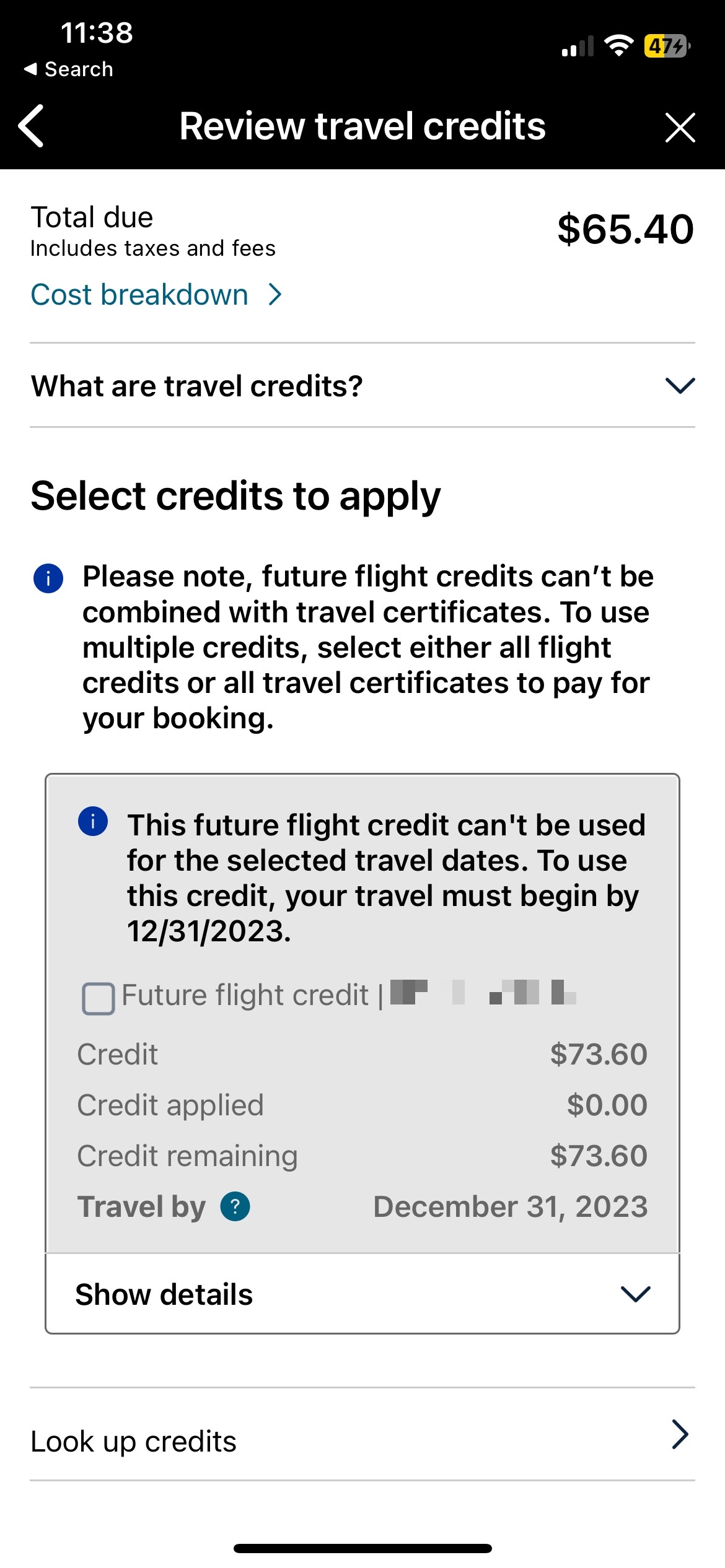Image resolution: width=725 pixels, height=1568 pixels.
Task: Close the Review travel credits screen
Action: pyautogui.click(x=680, y=128)
